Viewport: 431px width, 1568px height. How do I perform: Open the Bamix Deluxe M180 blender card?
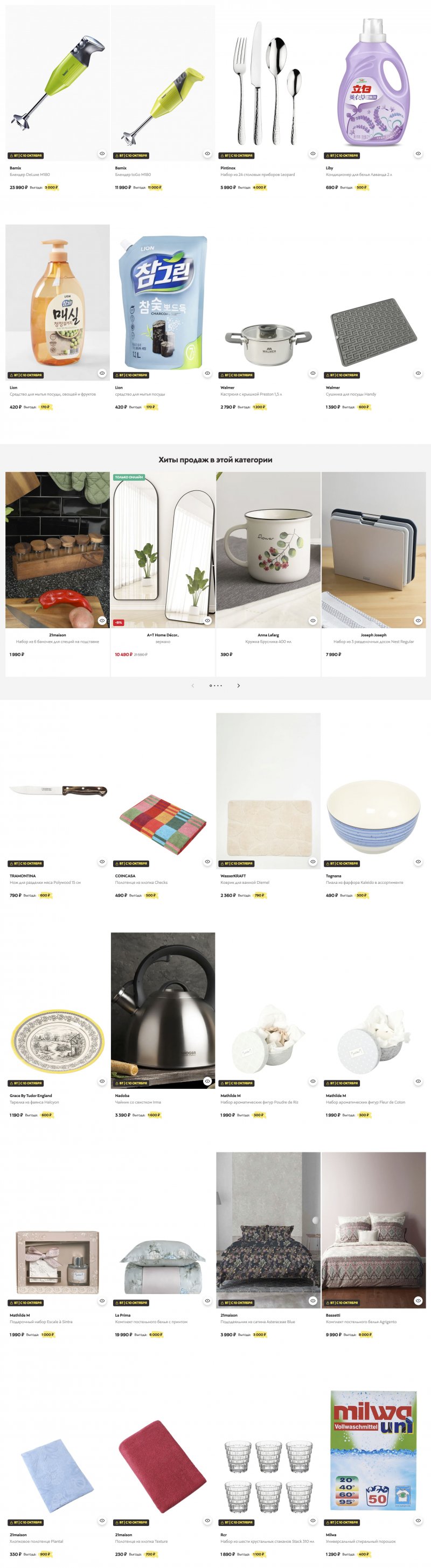(57, 83)
